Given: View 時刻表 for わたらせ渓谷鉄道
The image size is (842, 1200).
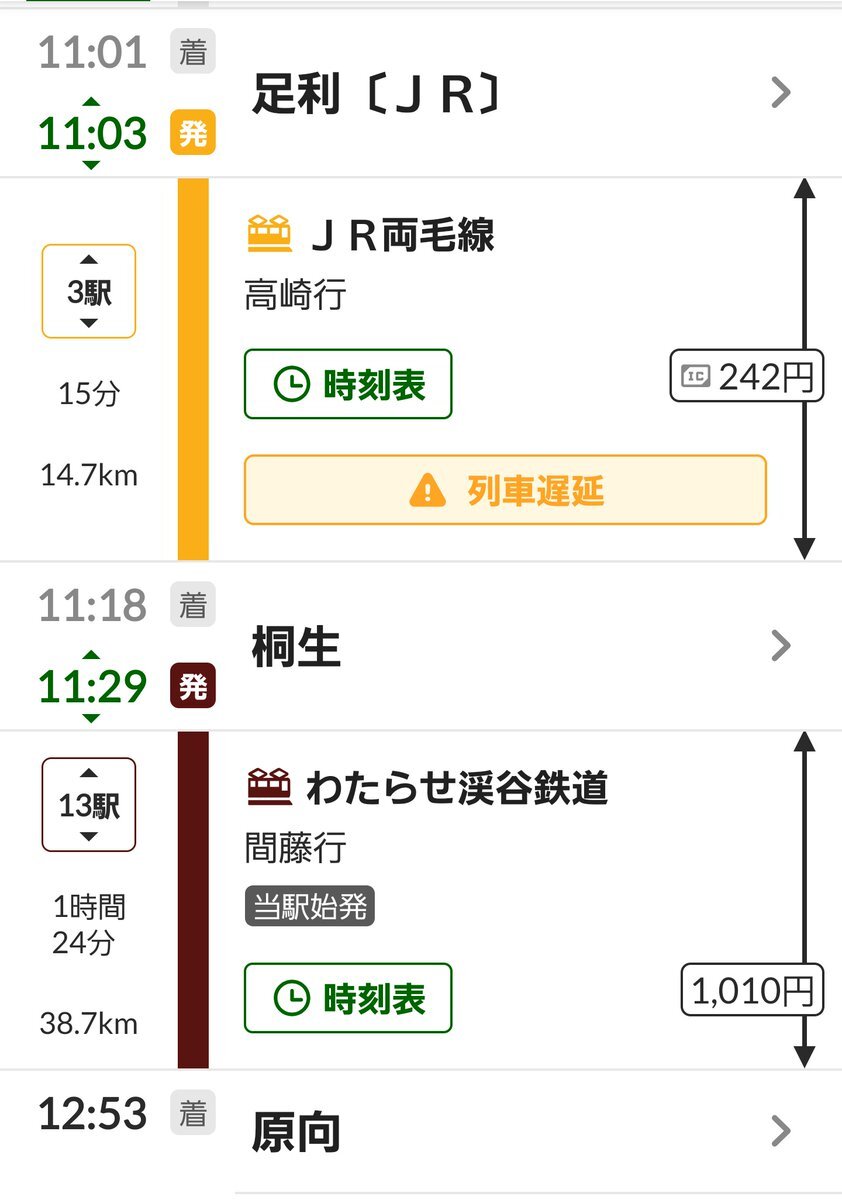Looking at the screenshot, I should (348, 998).
